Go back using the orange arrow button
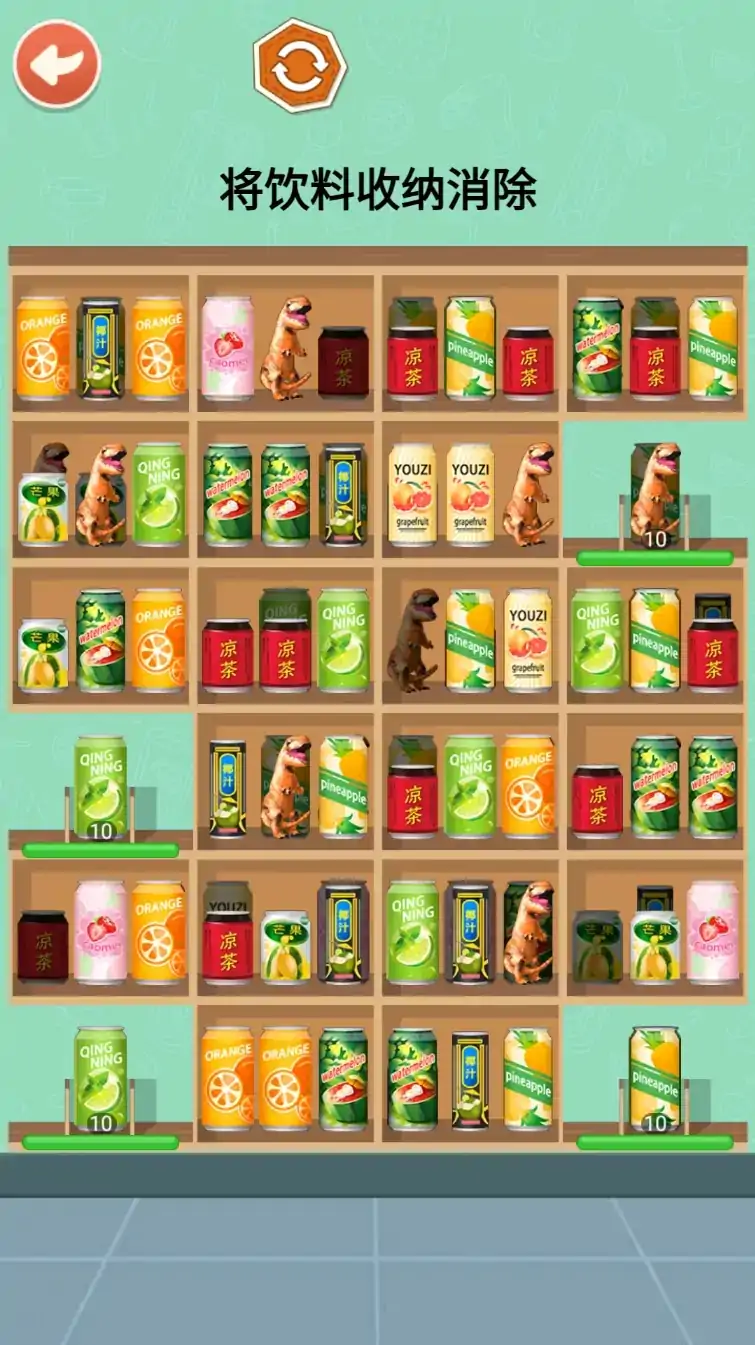This screenshot has width=755, height=1345. [x=57, y=64]
